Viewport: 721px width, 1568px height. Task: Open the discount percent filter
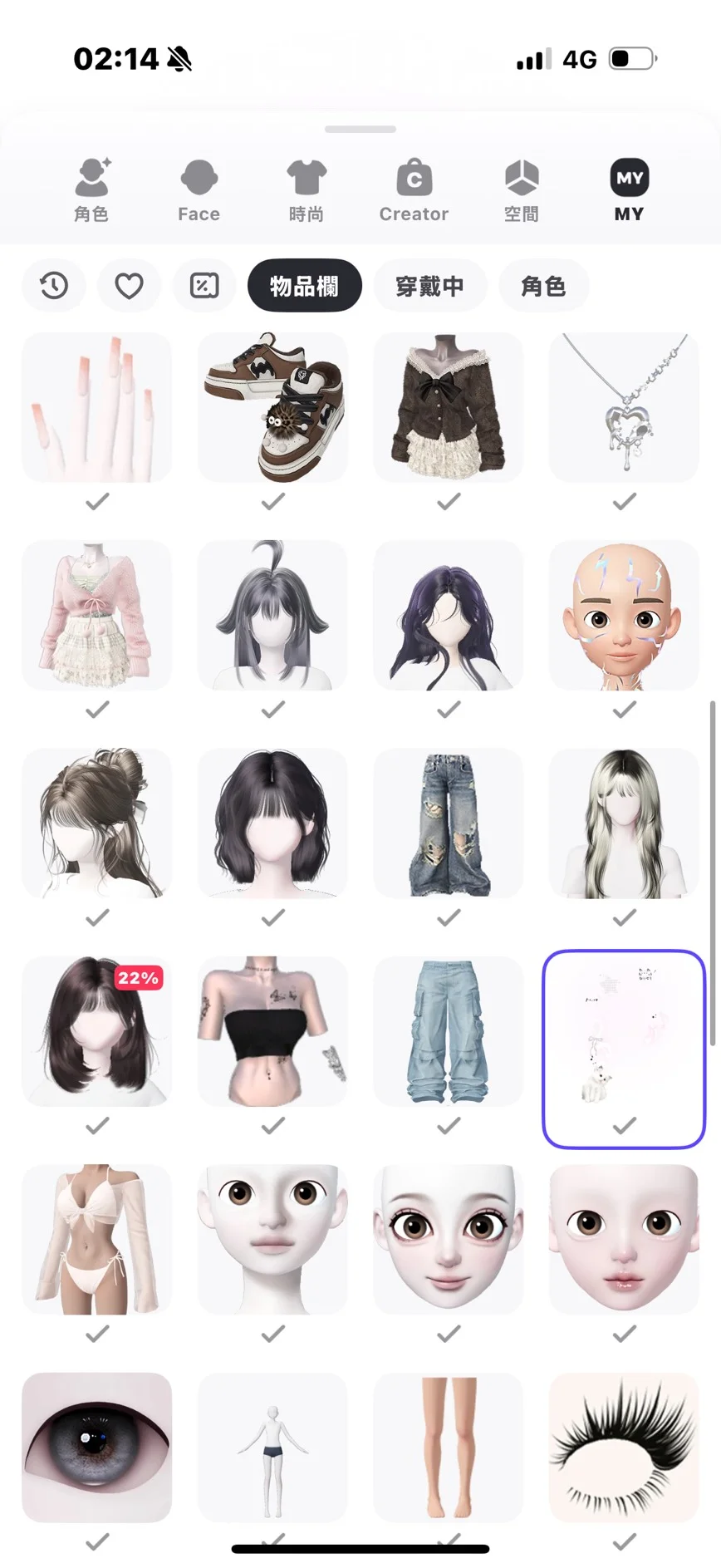pos(204,286)
